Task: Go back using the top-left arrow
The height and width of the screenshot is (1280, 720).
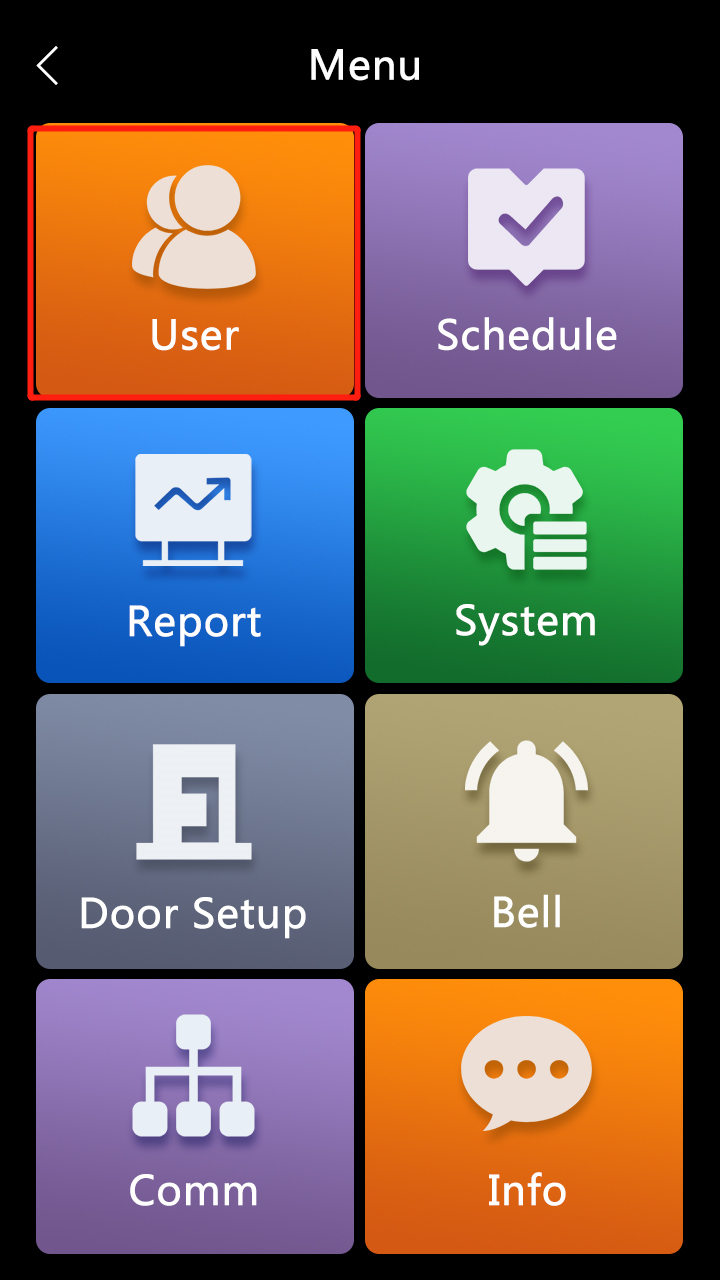Action: 47,66
